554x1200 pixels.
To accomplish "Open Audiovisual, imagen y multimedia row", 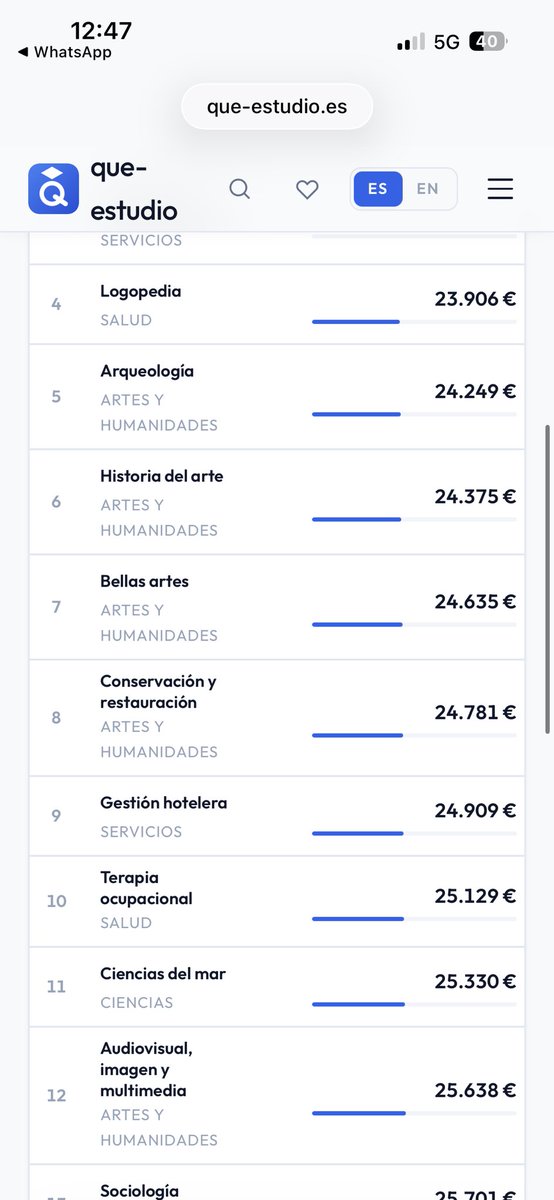I will pos(277,1095).
